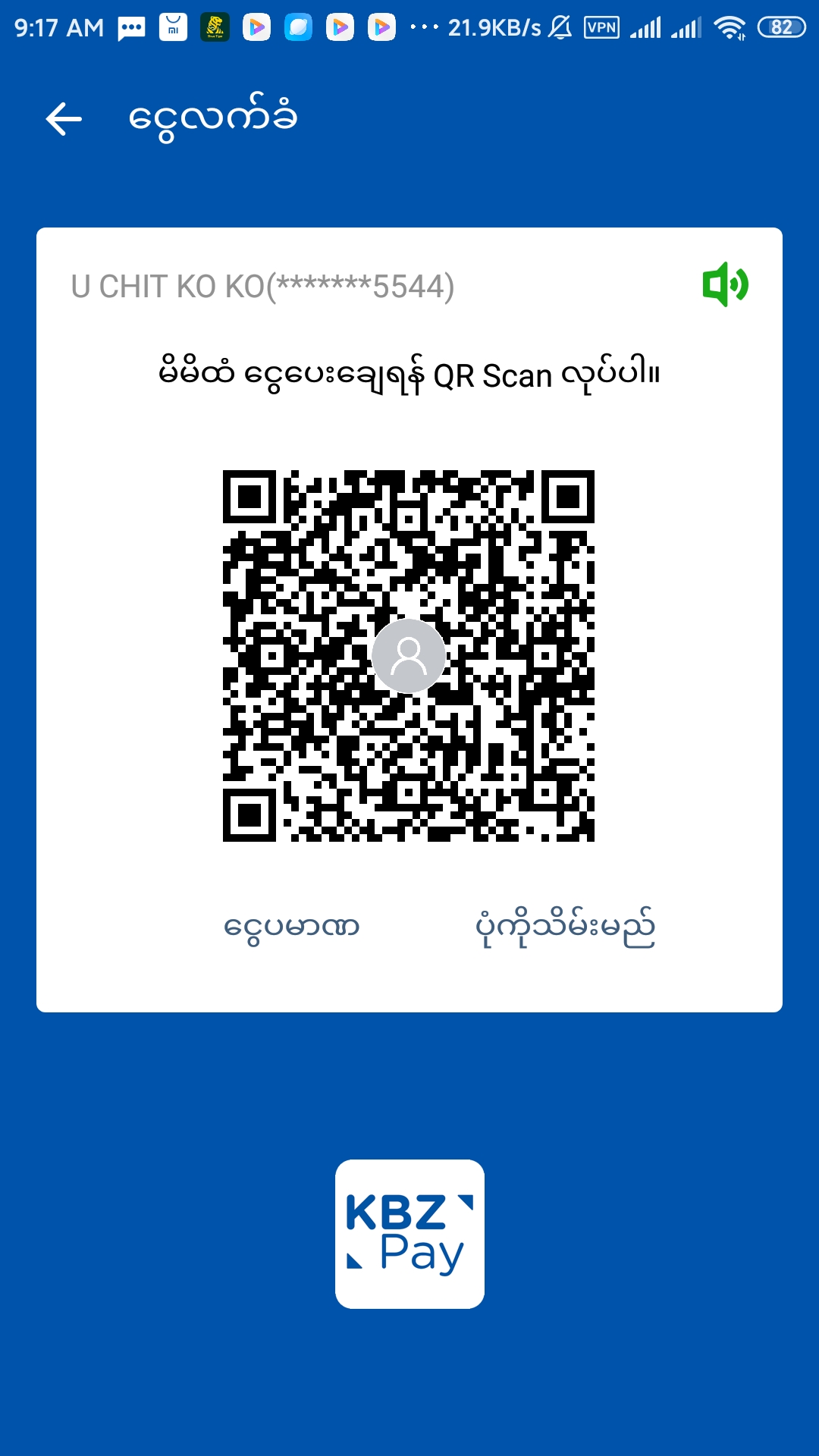The image size is (819, 1456).
Task: Tap ပုံကိုသိမ်းမည် to save the image
Action: 565,927
